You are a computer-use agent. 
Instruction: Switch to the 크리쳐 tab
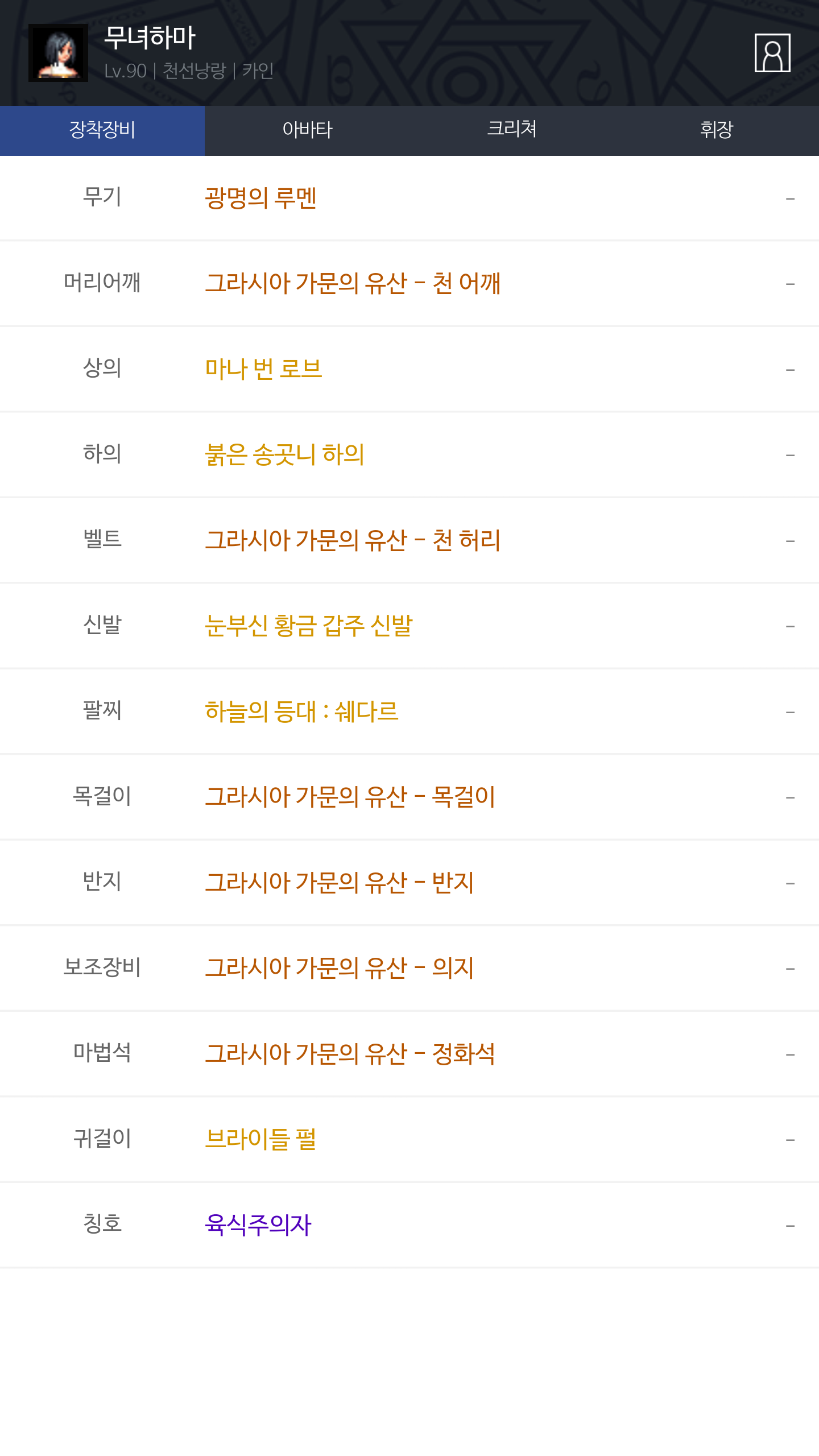click(512, 130)
